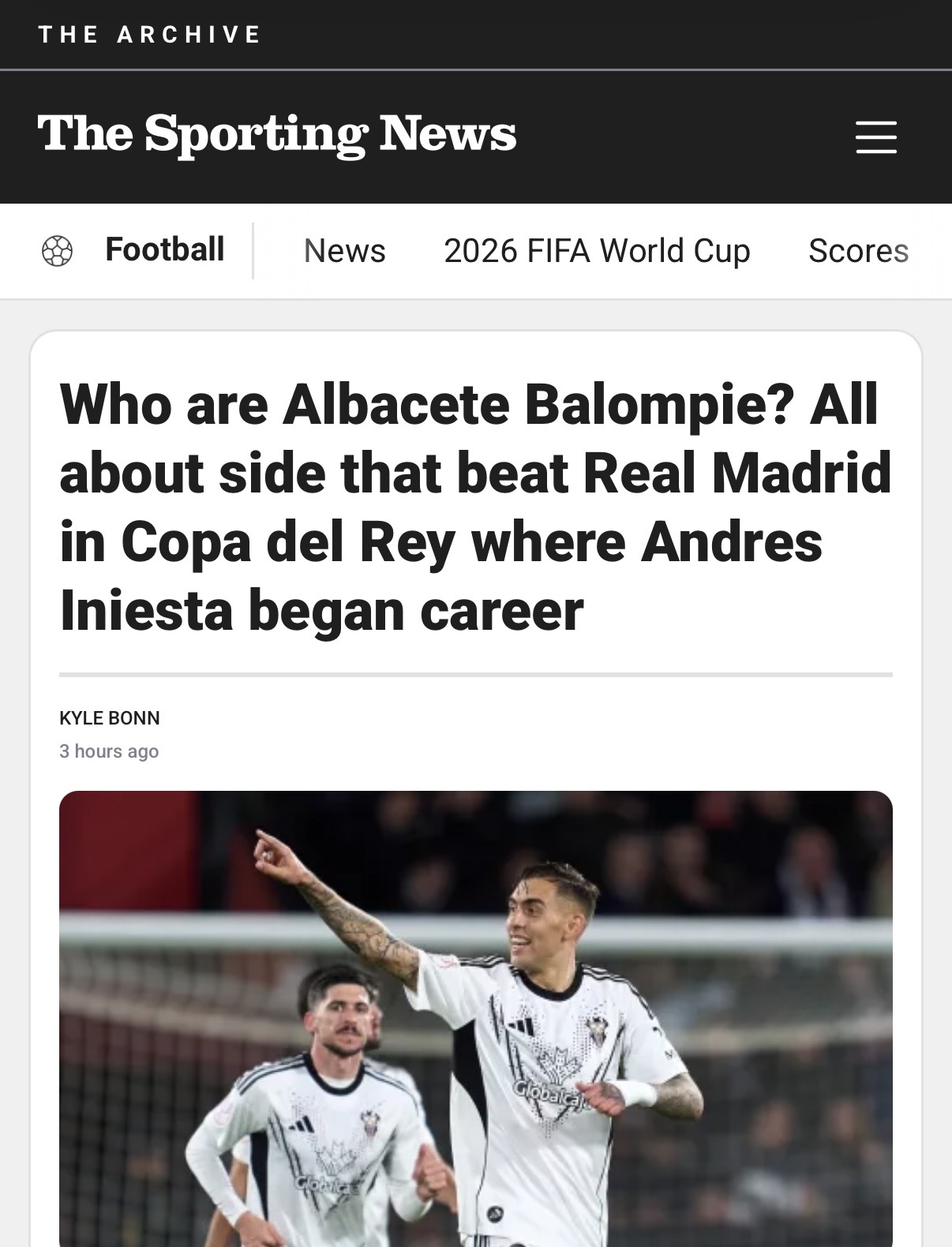Viewport: 952px width, 1247px height.
Task: Open 2026 FIFA World Cup tab
Action: click(x=597, y=251)
